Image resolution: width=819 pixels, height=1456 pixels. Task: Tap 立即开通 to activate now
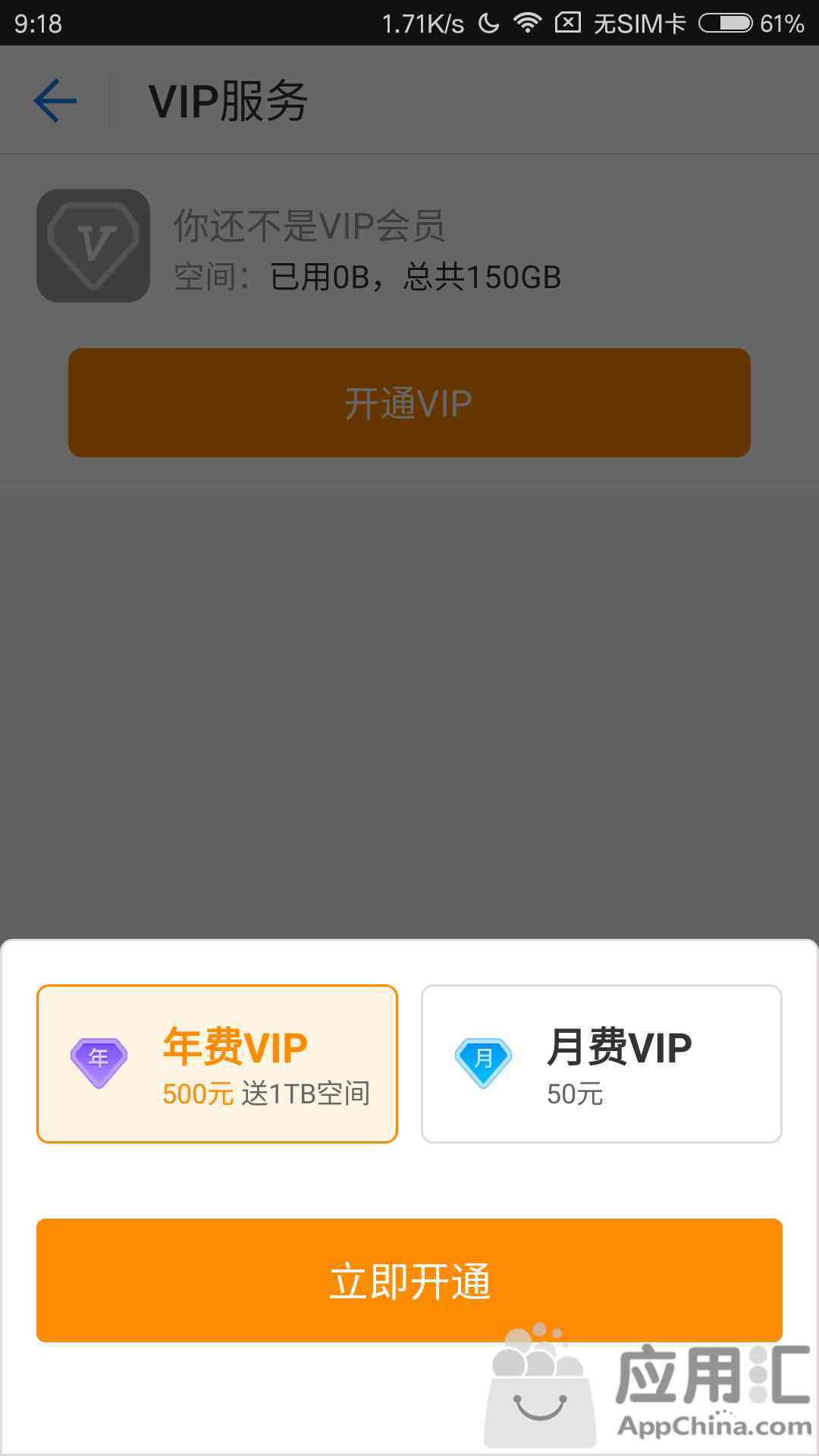(x=409, y=1280)
